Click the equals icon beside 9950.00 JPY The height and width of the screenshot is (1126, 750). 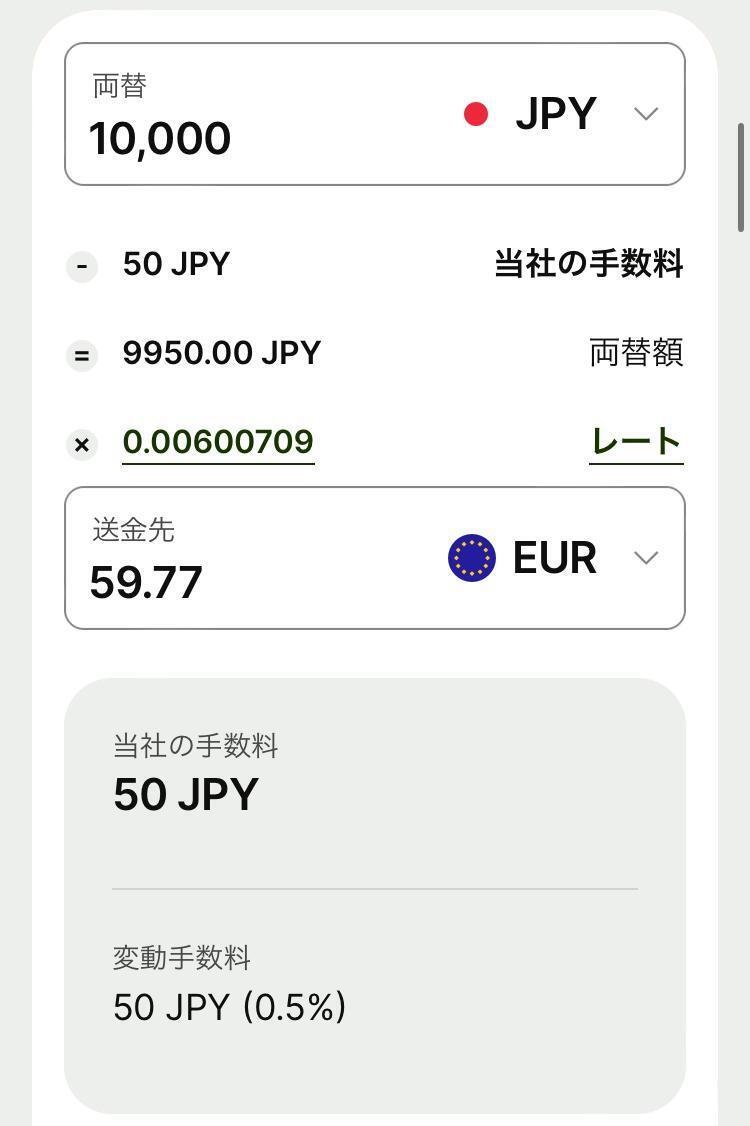81,353
